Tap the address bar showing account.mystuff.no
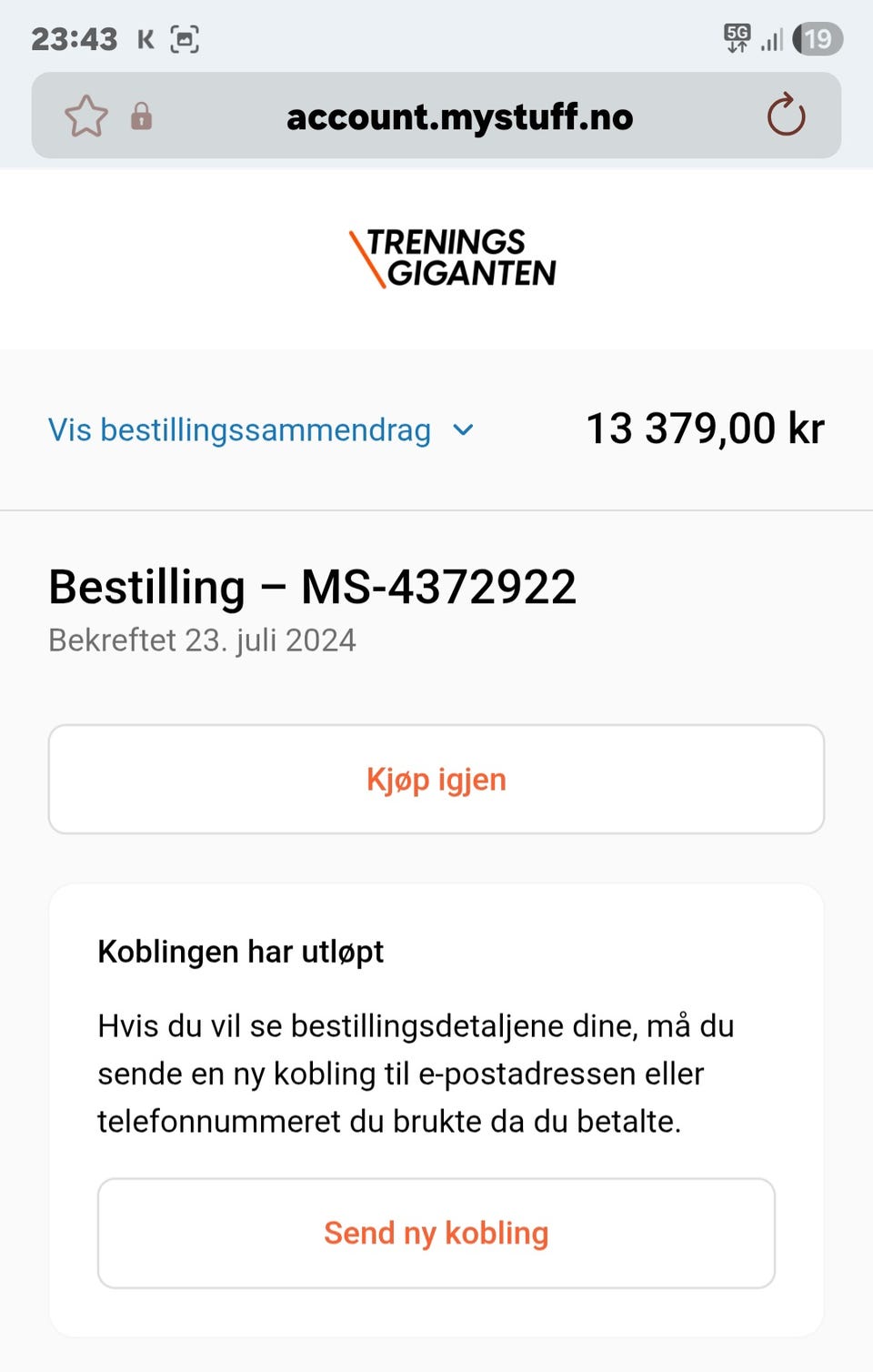This screenshot has height=1372, width=873. 459,116
